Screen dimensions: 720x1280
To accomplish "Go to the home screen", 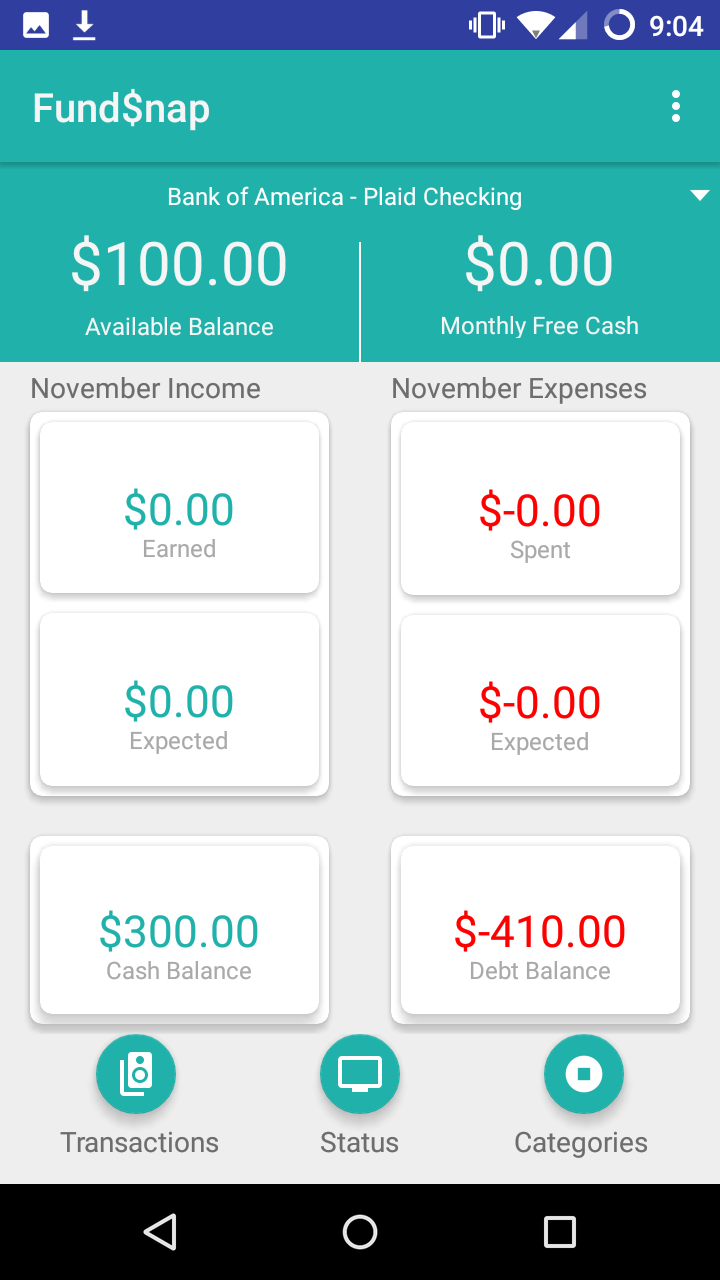I will point(360,1232).
